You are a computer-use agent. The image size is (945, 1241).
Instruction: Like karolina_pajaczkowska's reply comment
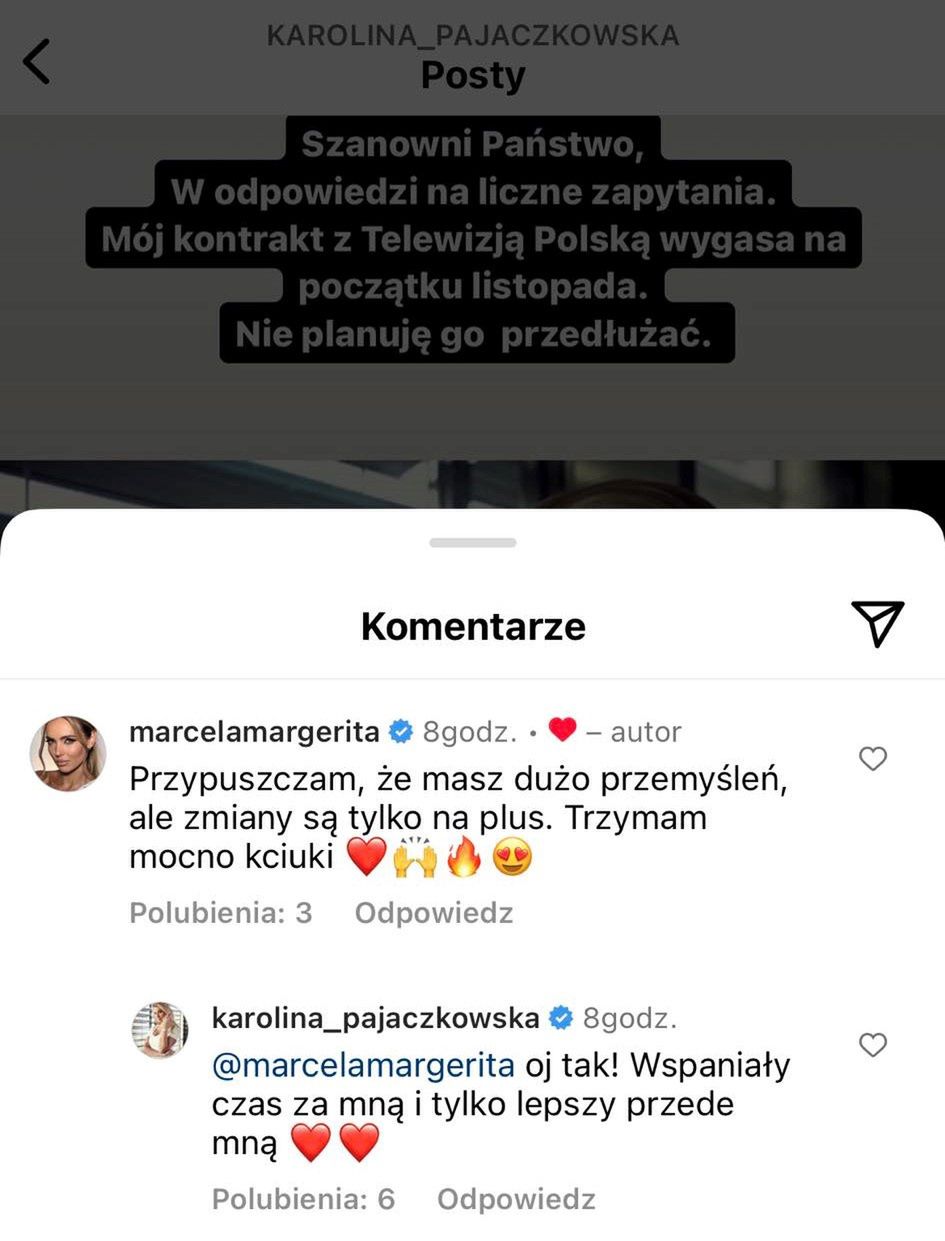pyautogui.click(x=873, y=1046)
